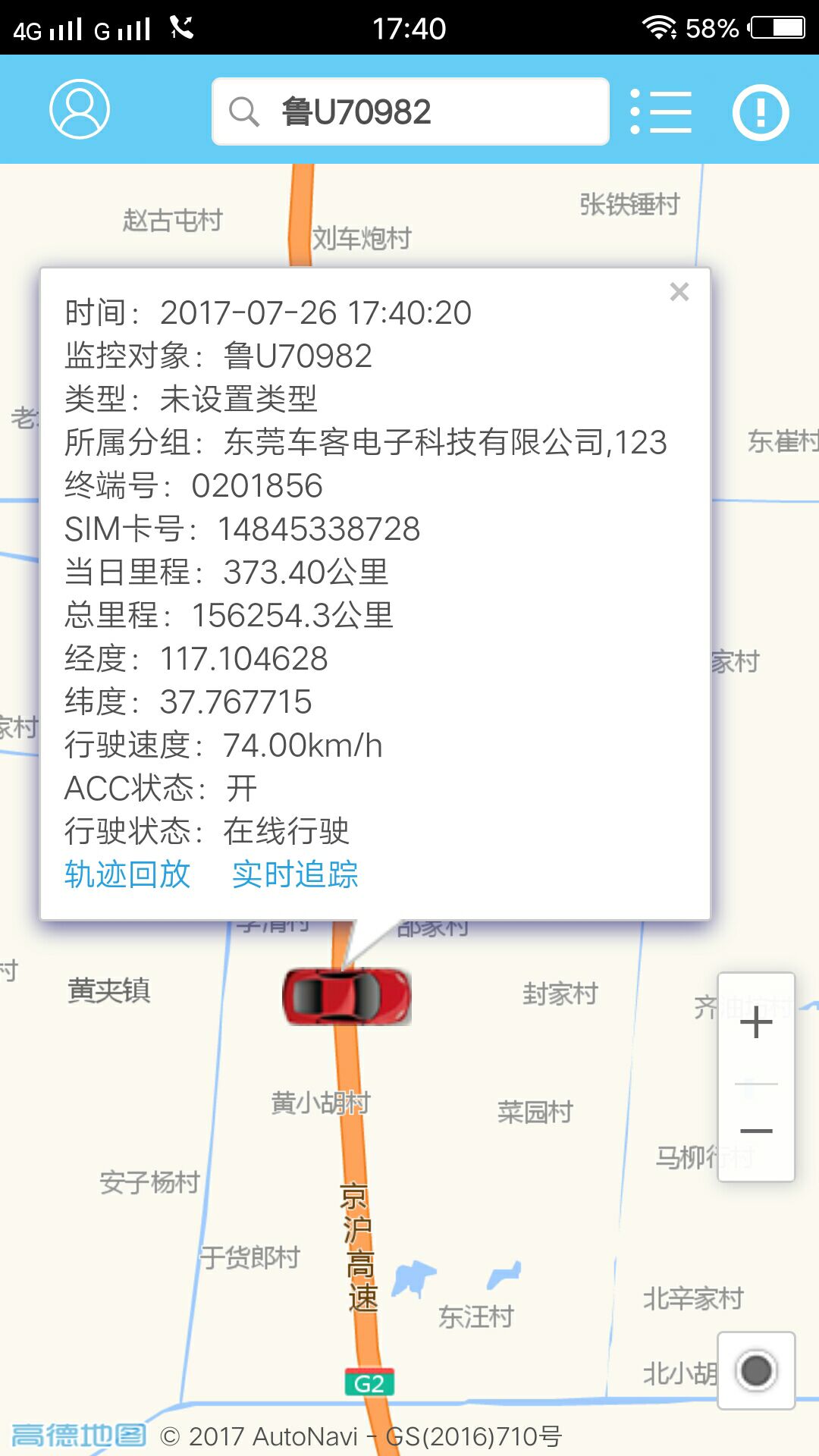Tap the locate-me button
This screenshot has height=1456, width=819.
pyautogui.click(x=756, y=1370)
